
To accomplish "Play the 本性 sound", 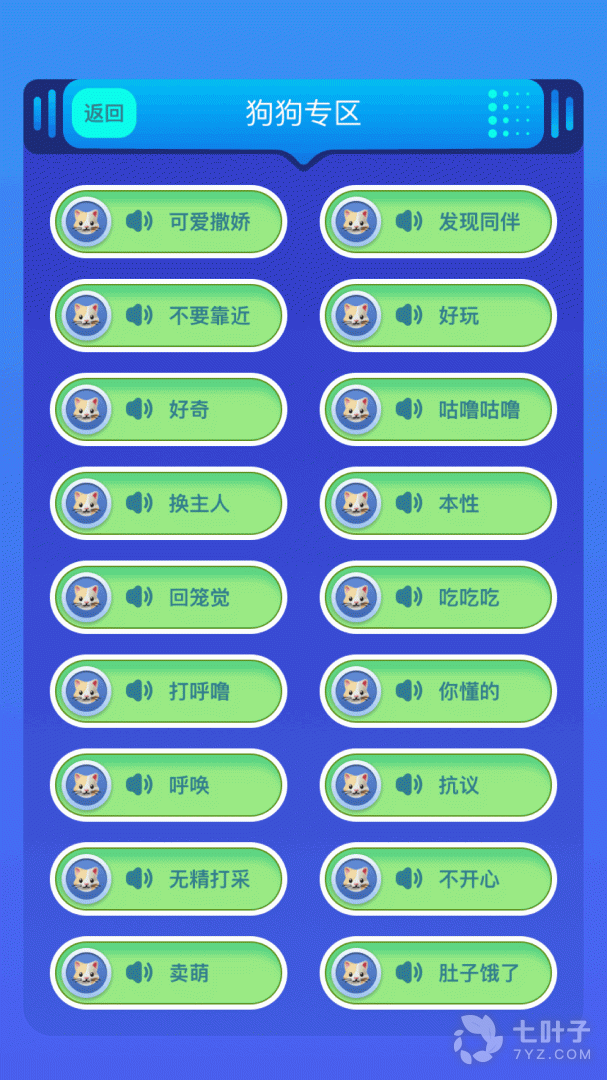I will [x=438, y=504].
